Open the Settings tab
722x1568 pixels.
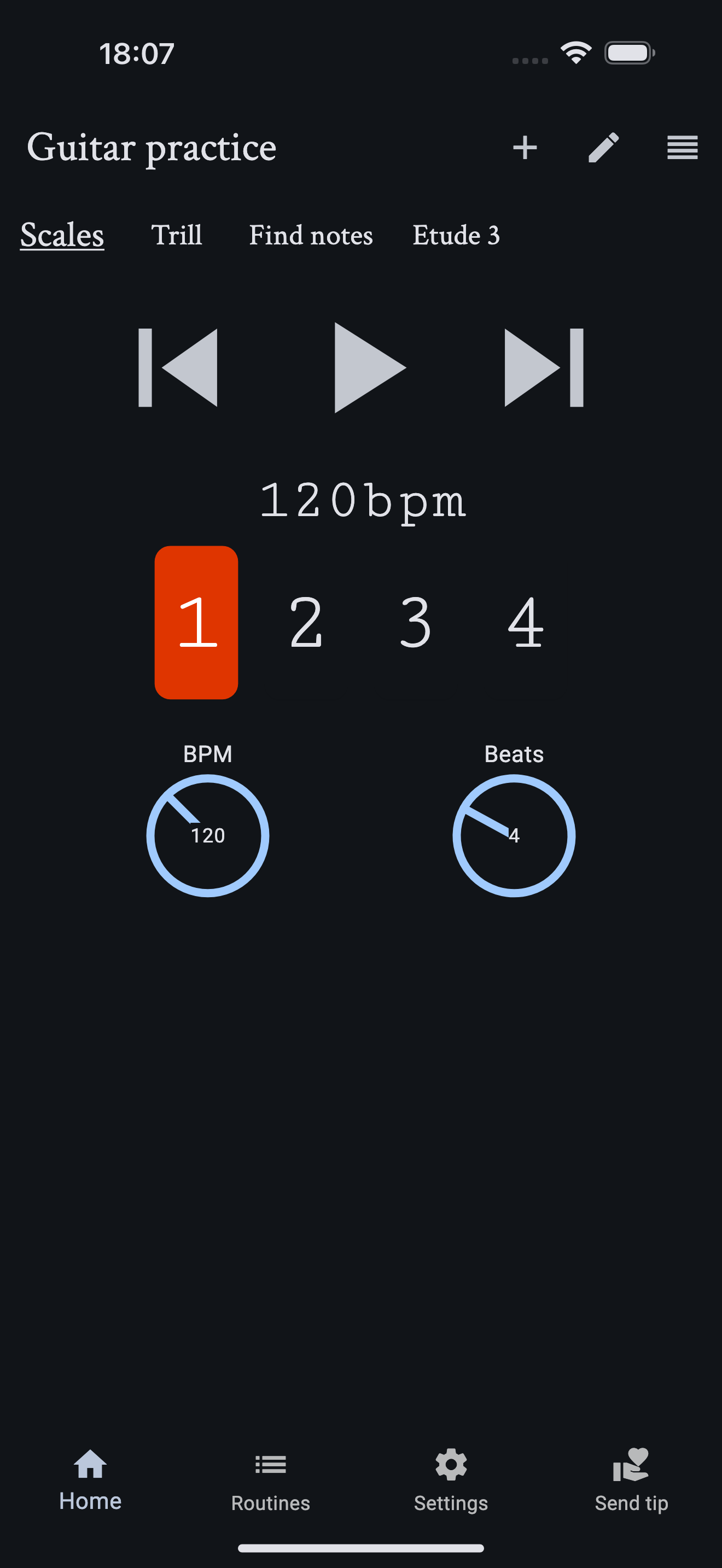(451, 1481)
